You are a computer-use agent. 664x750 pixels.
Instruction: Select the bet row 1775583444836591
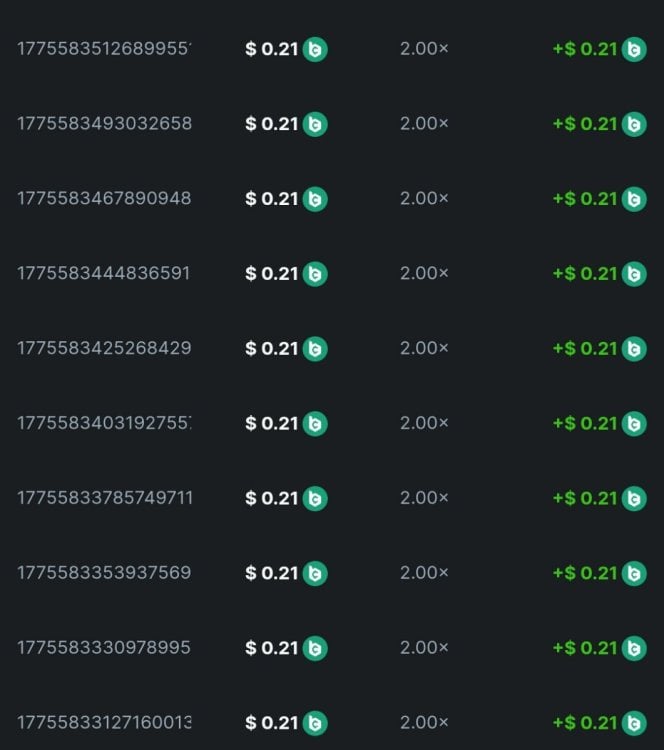tap(104, 273)
